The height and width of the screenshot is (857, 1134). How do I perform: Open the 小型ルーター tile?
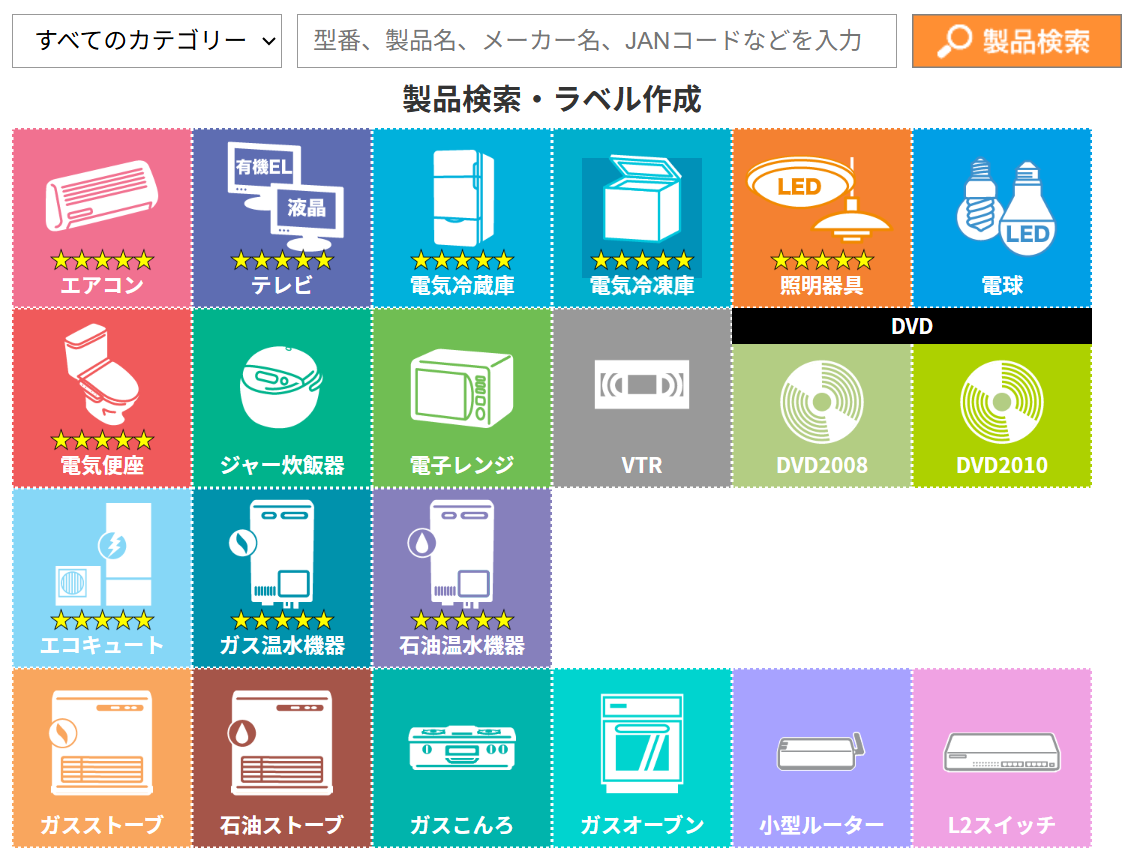(821, 758)
